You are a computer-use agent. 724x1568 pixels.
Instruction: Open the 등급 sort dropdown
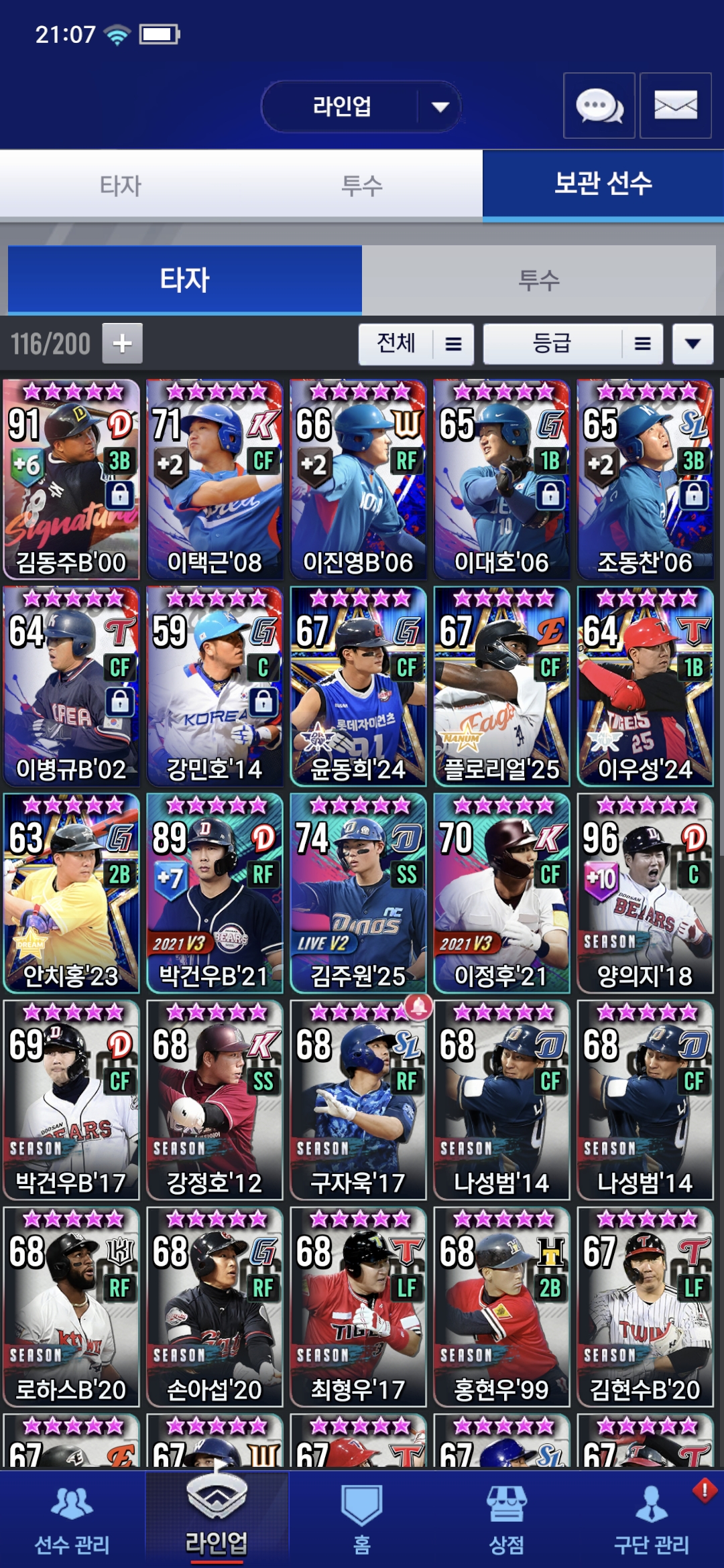click(573, 344)
